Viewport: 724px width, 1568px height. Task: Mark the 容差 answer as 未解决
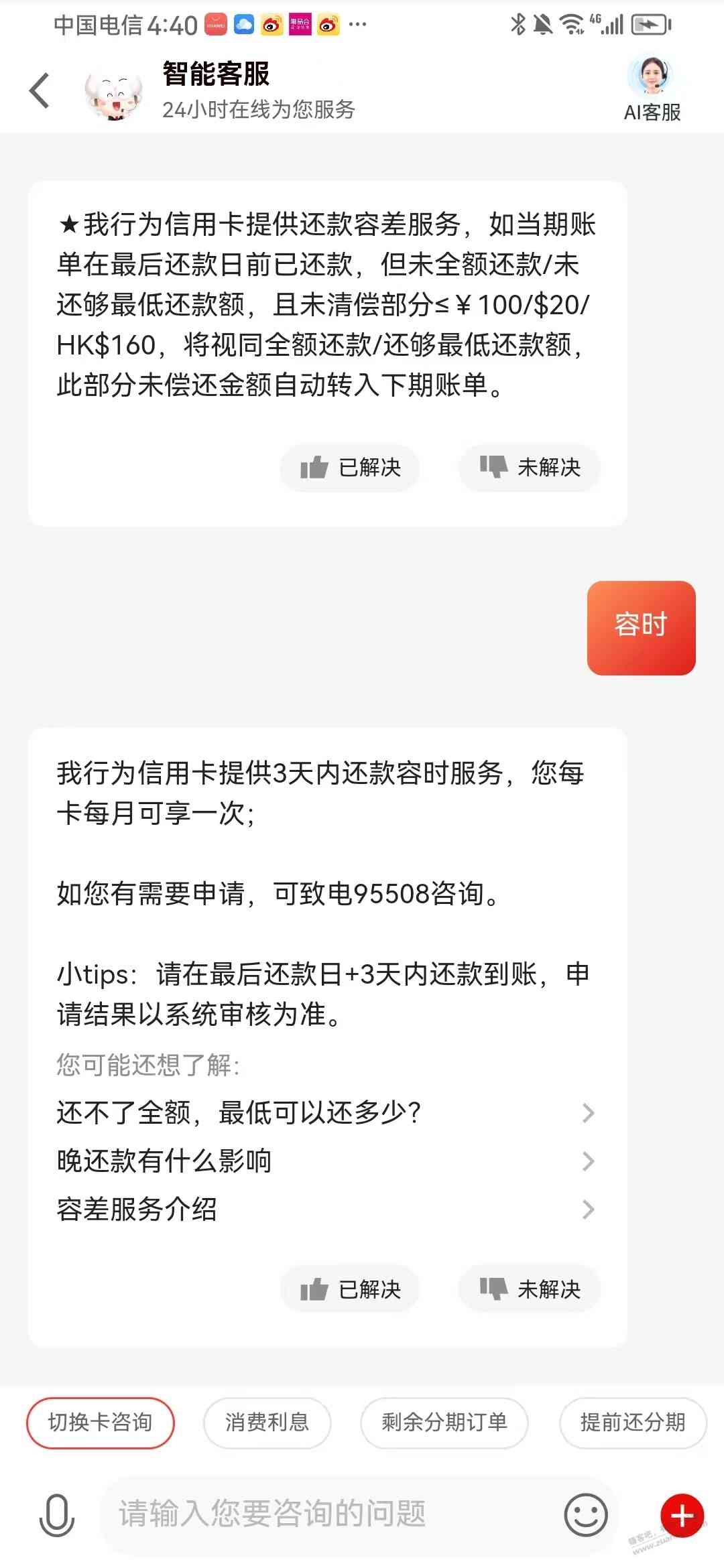tap(530, 467)
